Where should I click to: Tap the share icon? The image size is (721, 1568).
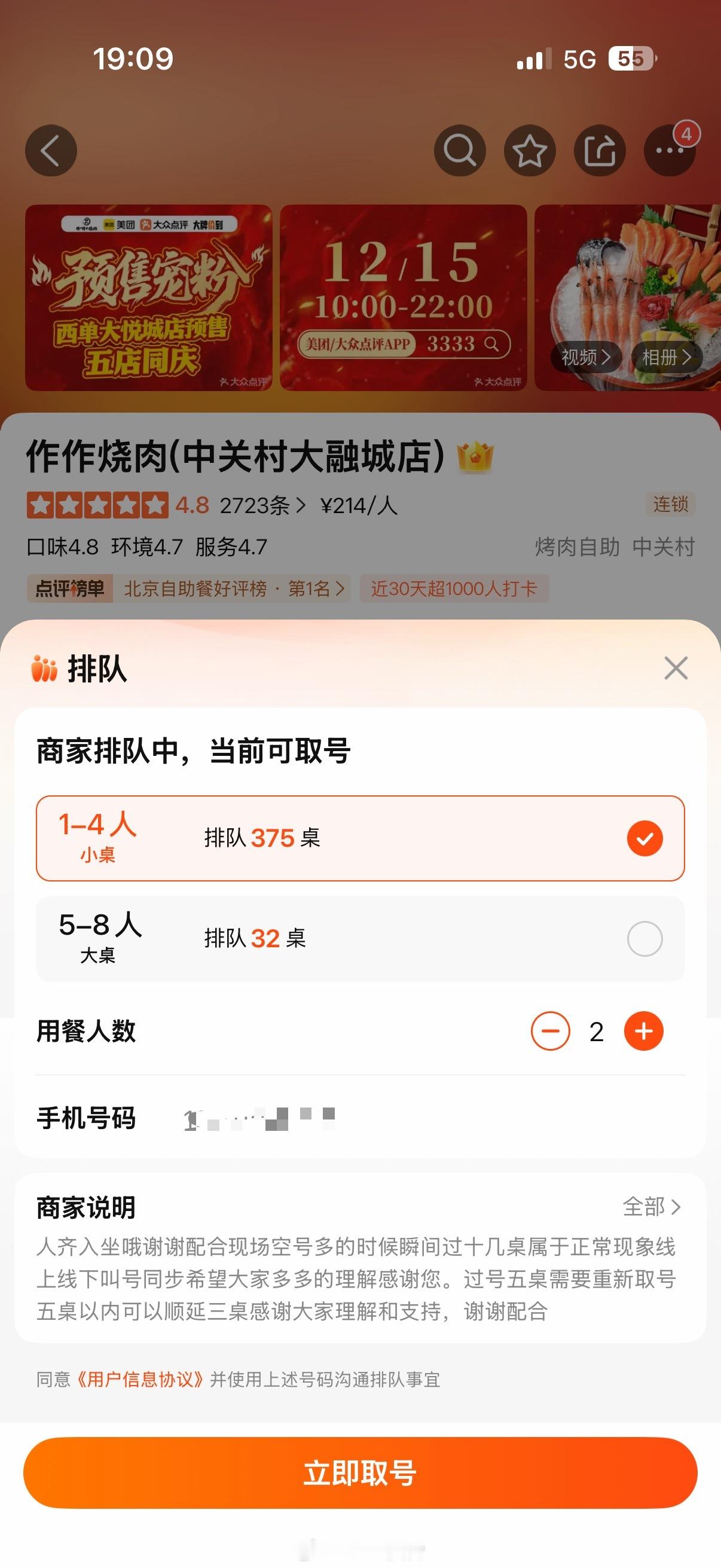point(600,150)
